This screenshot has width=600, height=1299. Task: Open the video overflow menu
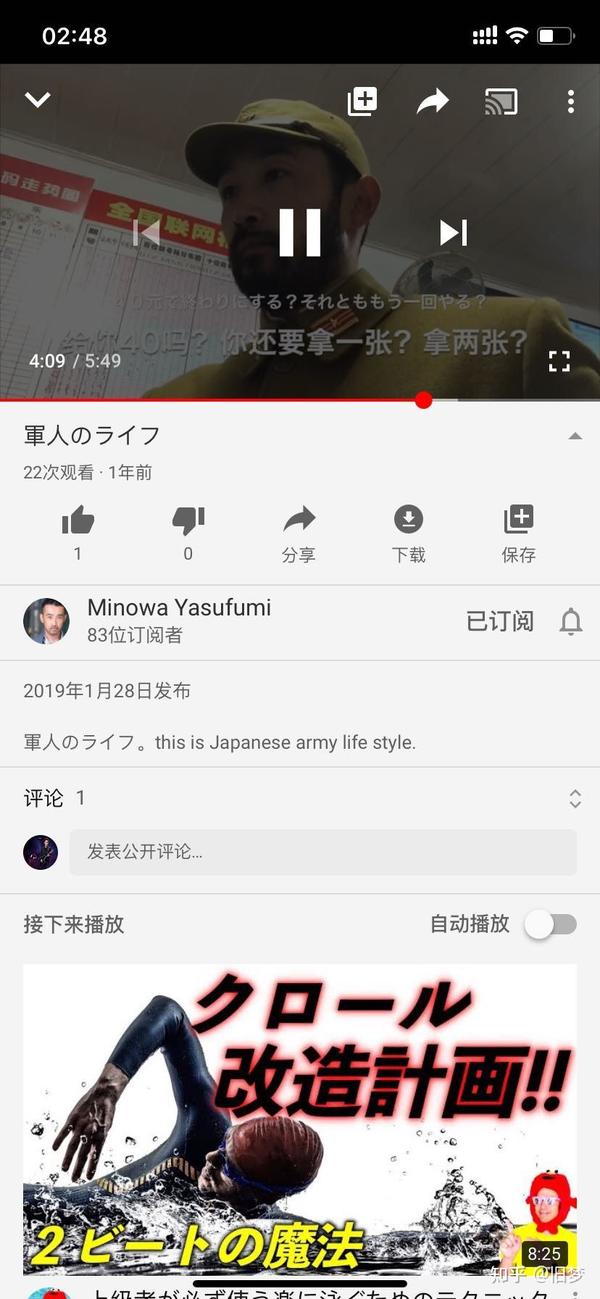pyautogui.click(x=570, y=101)
